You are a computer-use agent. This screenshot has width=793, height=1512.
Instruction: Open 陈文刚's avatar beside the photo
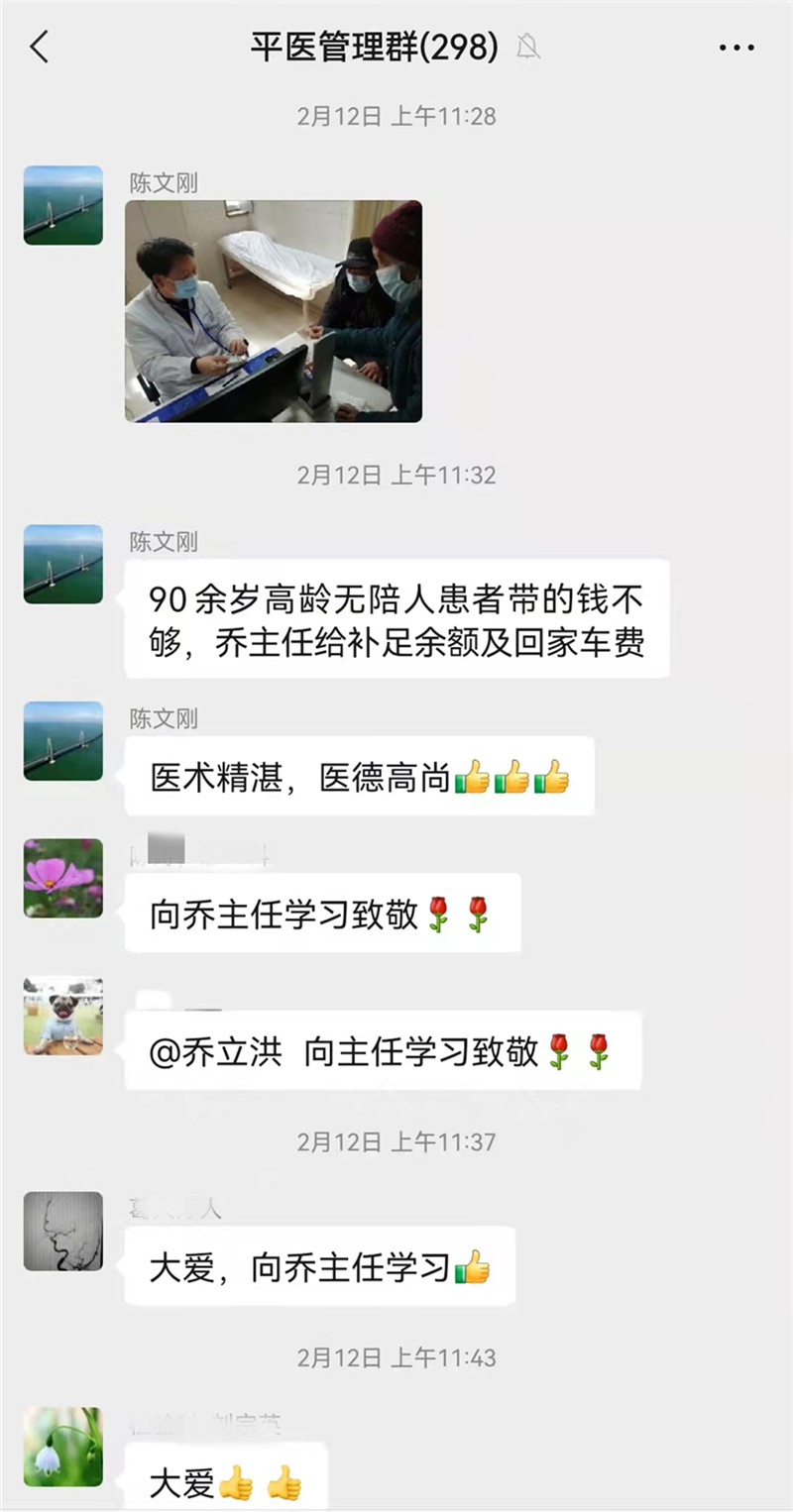pyautogui.click(x=63, y=205)
